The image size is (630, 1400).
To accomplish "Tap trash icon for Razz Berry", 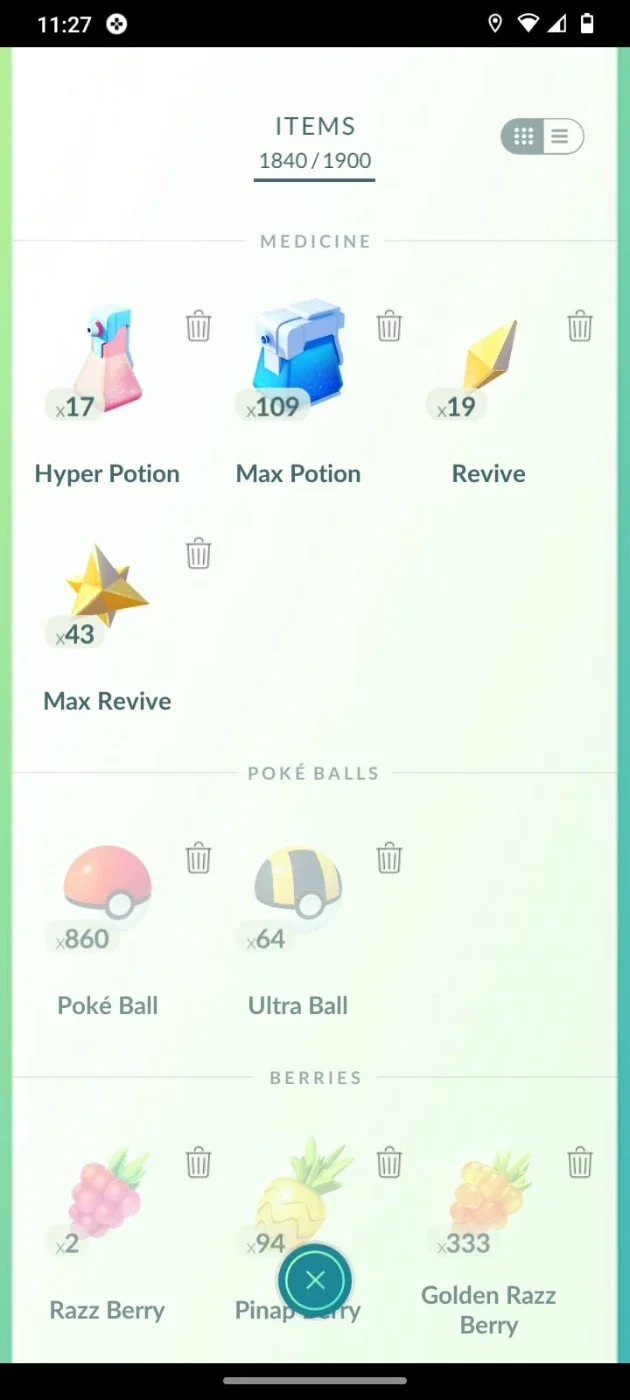I will pyautogui.click(x=199, y=1162).
